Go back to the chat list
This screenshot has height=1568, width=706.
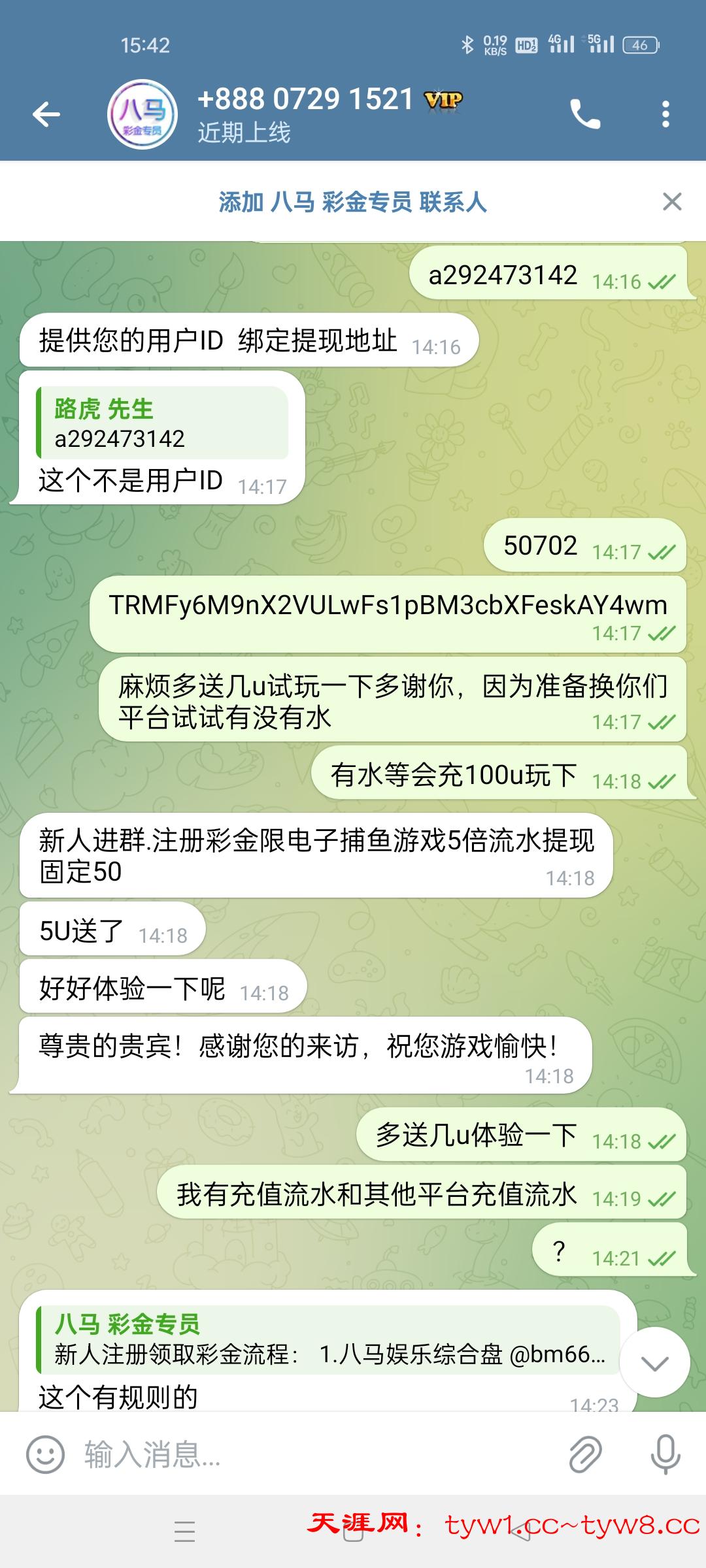coord(46,114)
